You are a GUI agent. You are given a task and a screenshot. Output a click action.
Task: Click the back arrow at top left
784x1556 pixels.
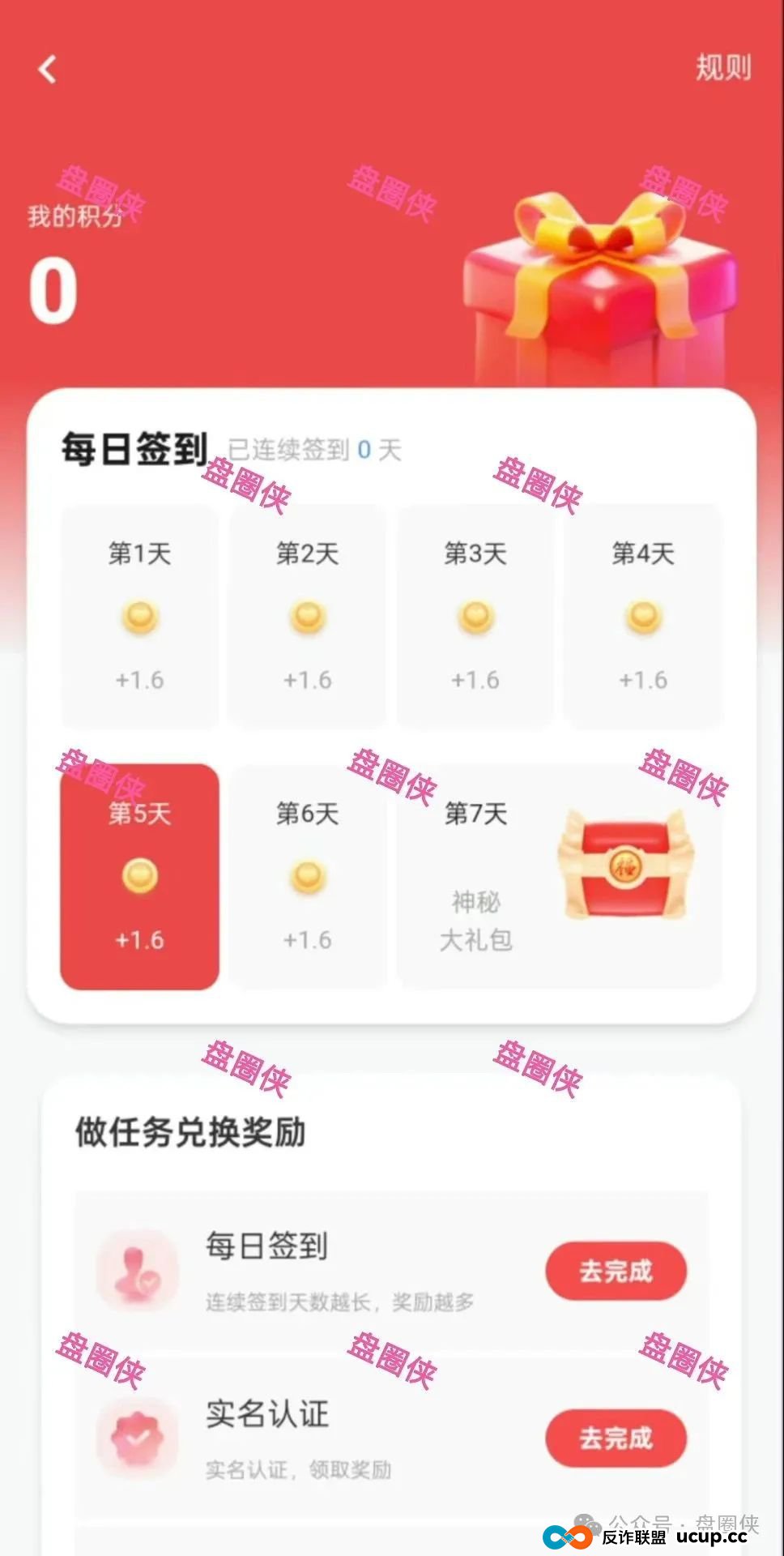click(x=46, y=70)
